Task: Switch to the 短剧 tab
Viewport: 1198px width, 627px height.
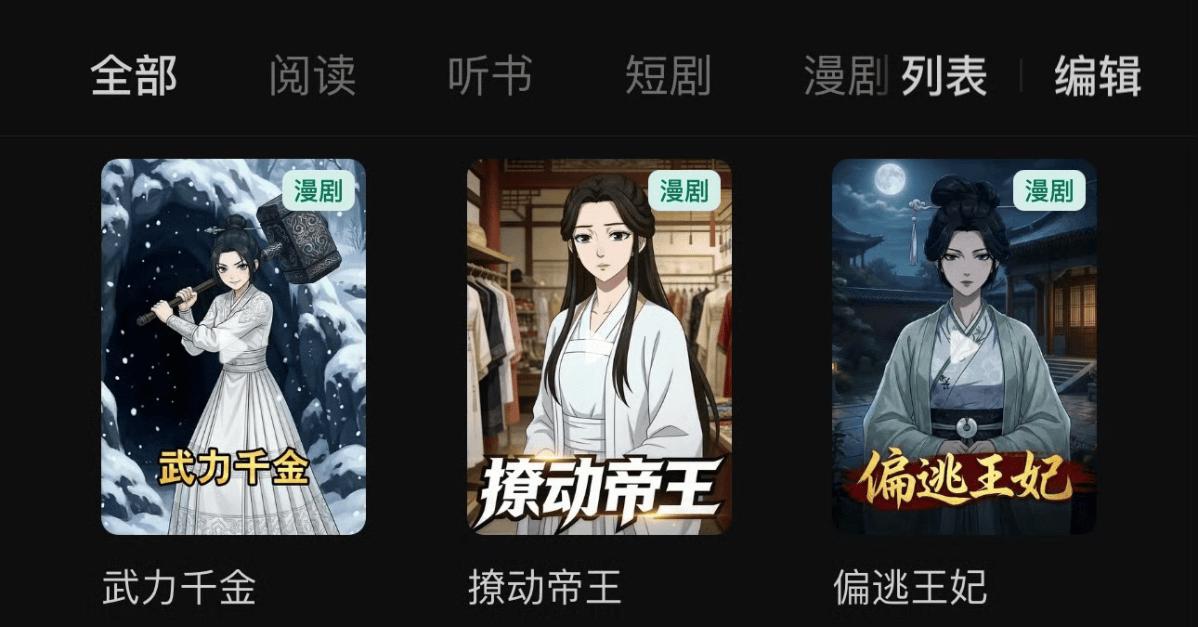Action: (x=668, y=76)
